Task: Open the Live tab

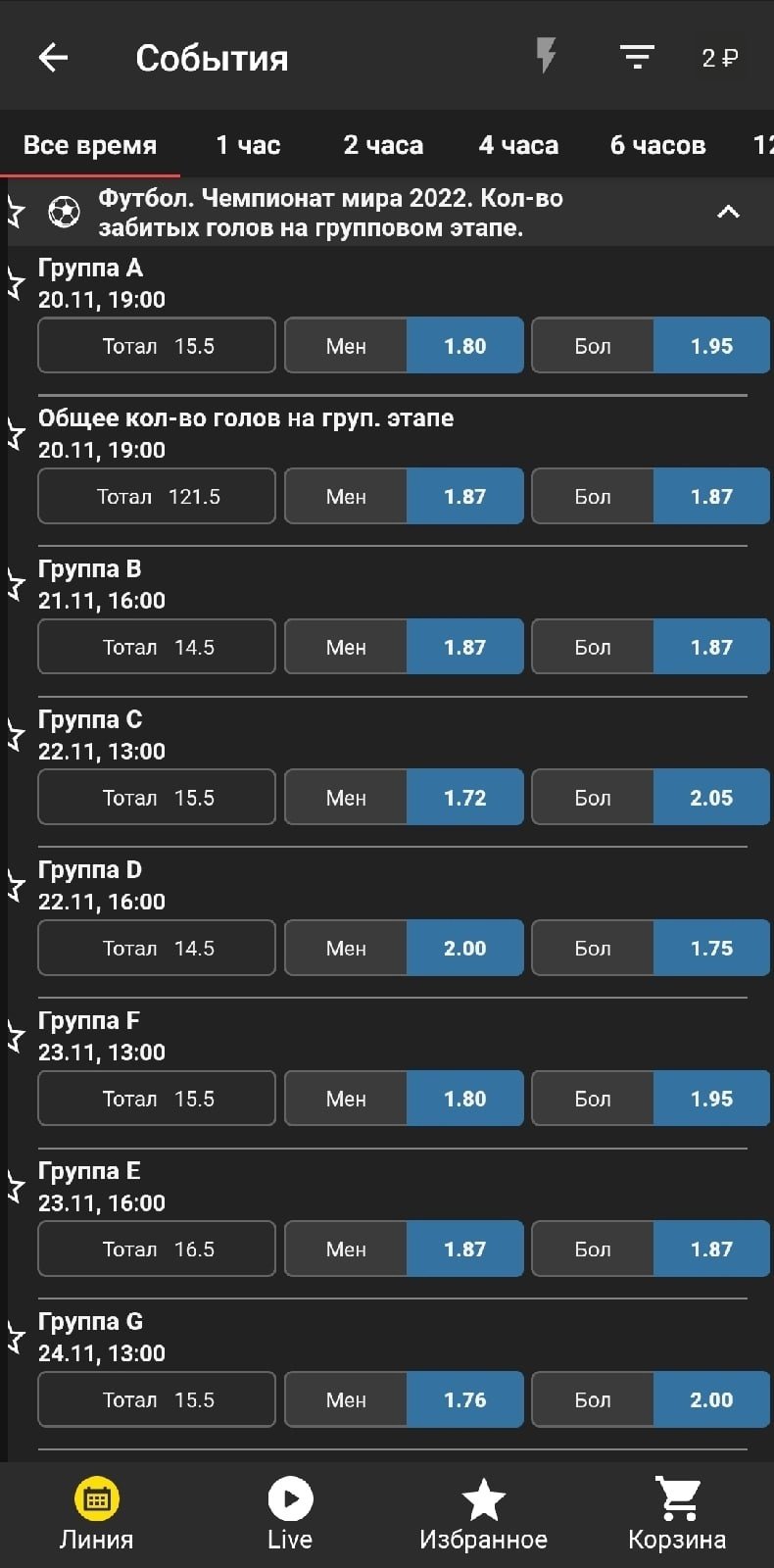Action: [290, 1514]
